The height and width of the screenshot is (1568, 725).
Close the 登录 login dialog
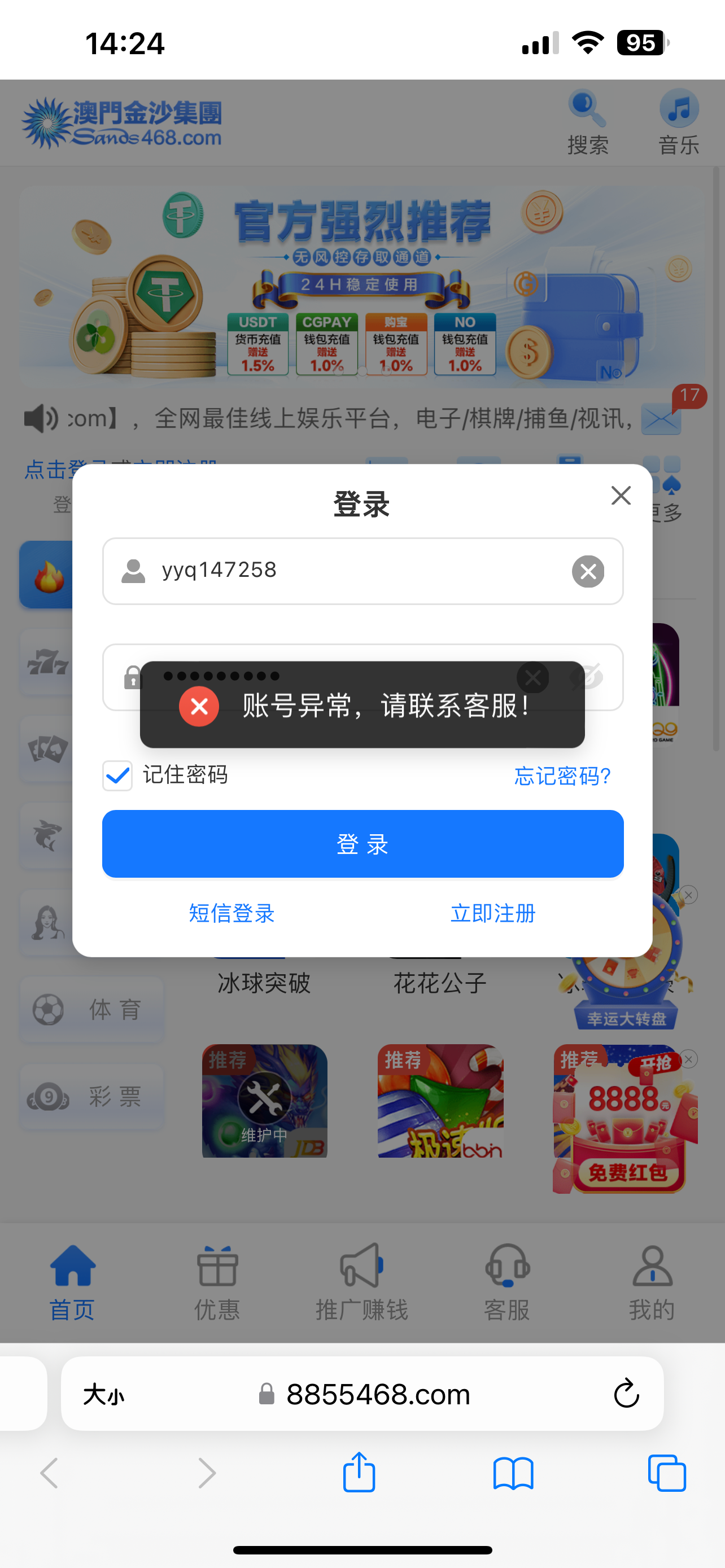(x=621, y=496)
